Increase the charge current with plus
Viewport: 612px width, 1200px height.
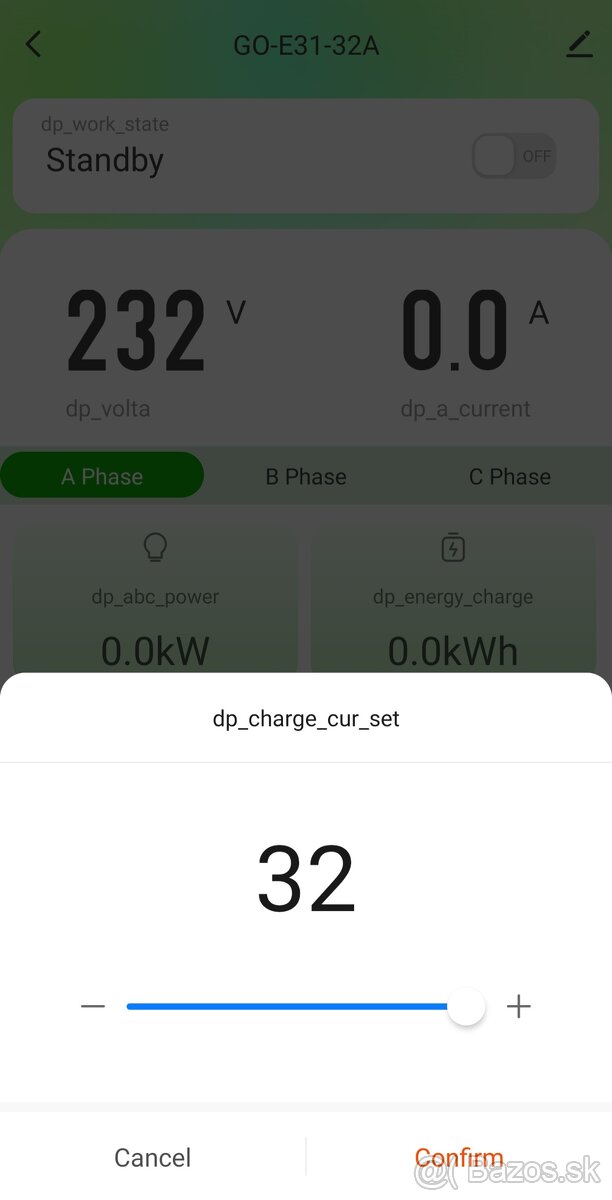518,1006
